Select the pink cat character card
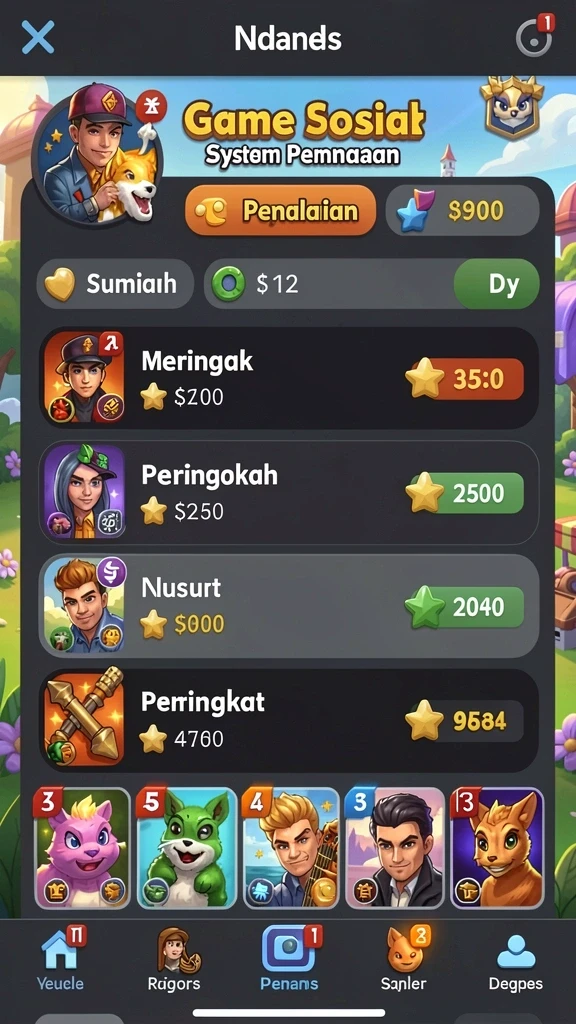The image size is (576, 1024). [x=82, y=848]
